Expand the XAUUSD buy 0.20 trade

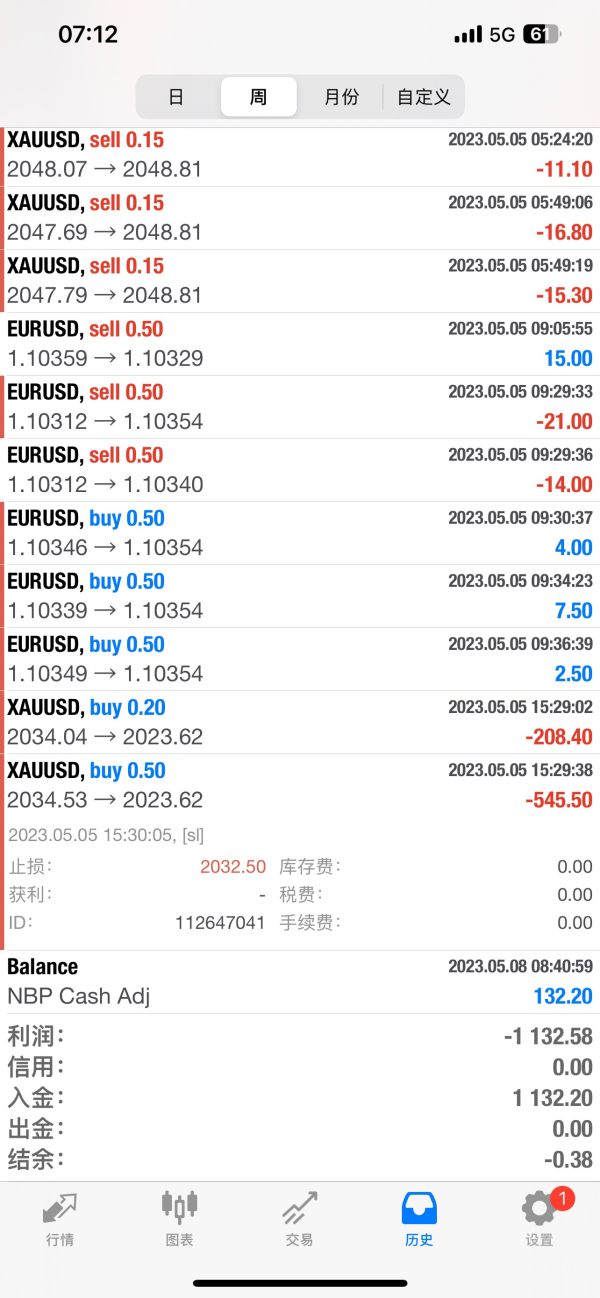click(x=300, y=722)
